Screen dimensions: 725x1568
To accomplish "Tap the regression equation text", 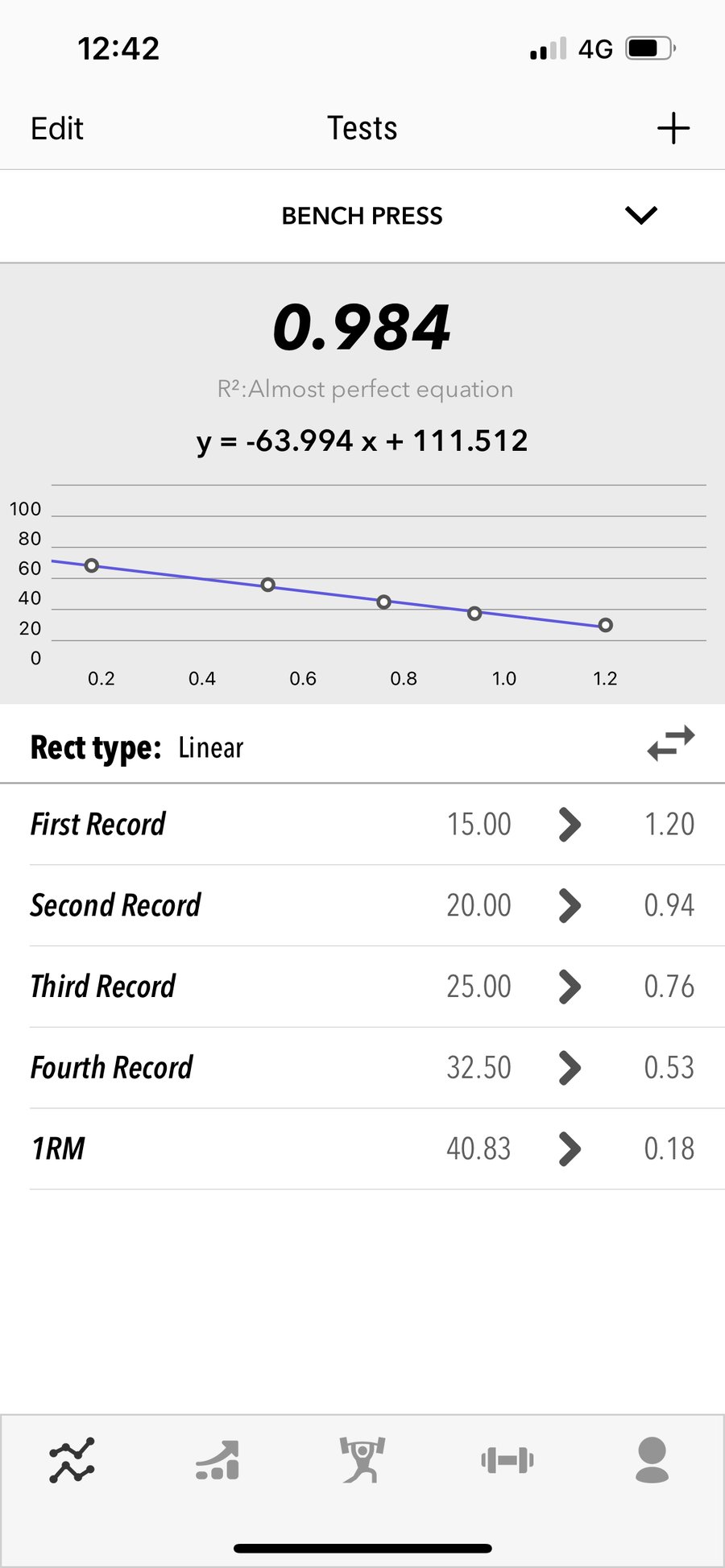I will pos(362,440).
